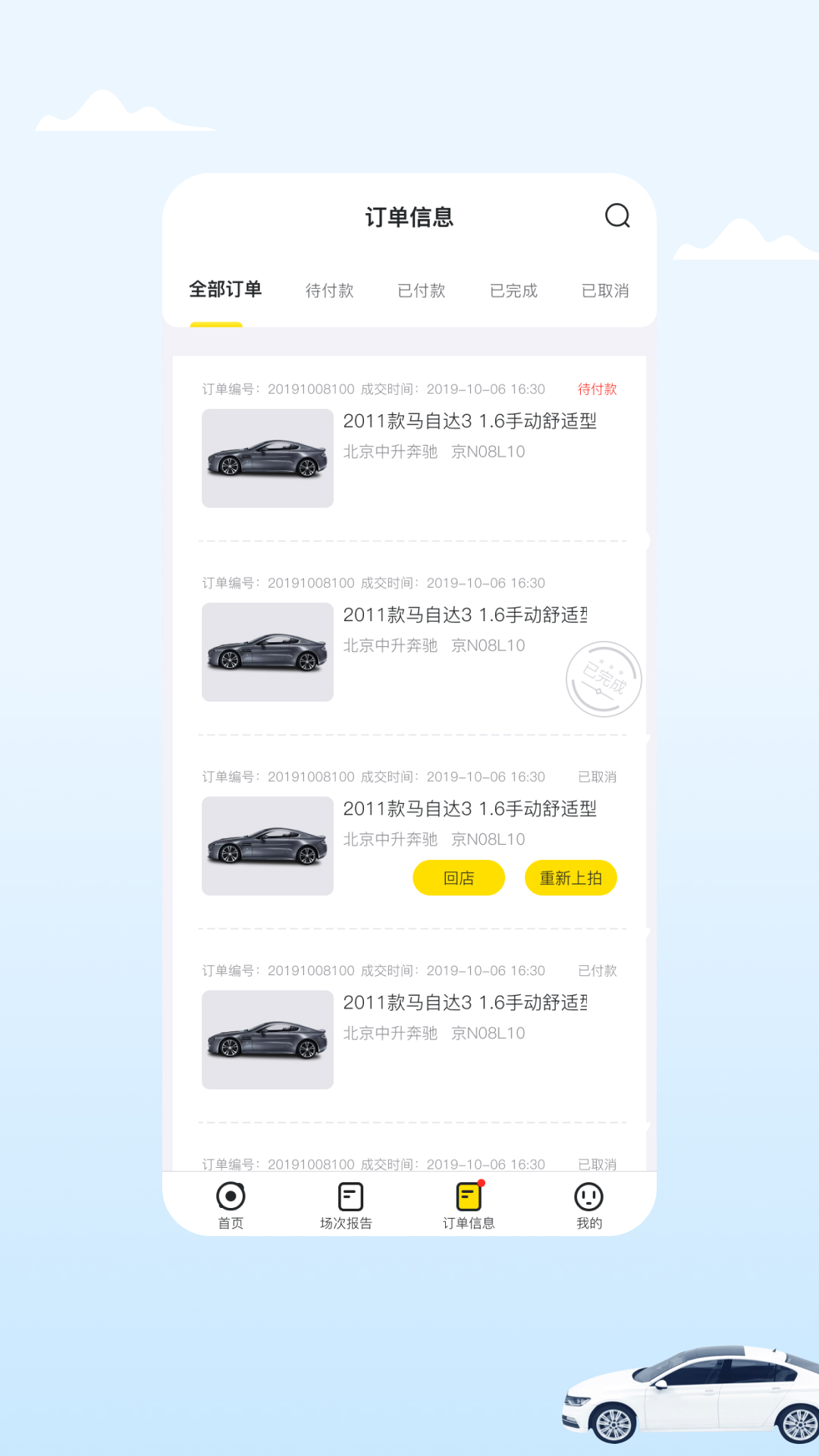Open the first car thumbnail image

pyautogui.click(x=268, y=456)
